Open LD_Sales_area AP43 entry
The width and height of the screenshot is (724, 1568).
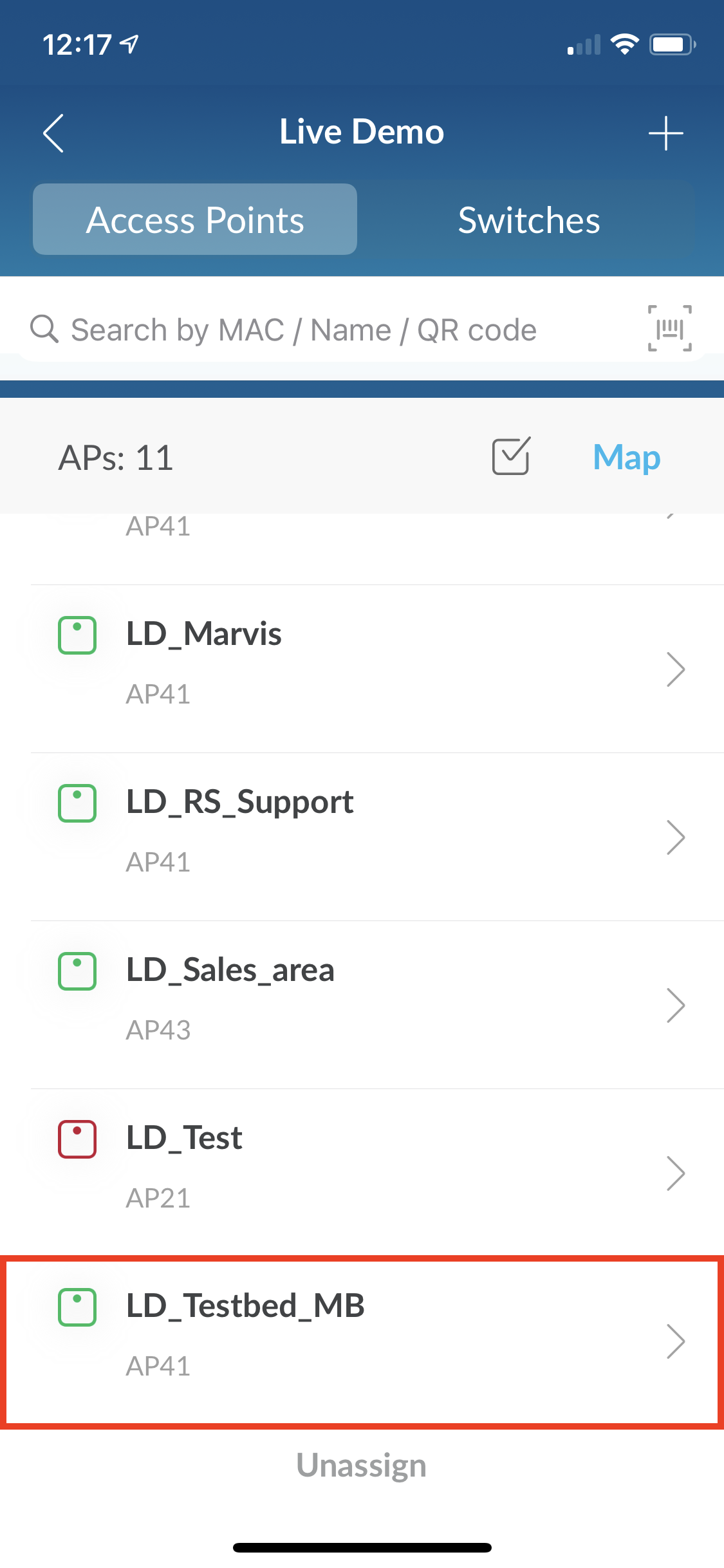(x=360, y=1004)
